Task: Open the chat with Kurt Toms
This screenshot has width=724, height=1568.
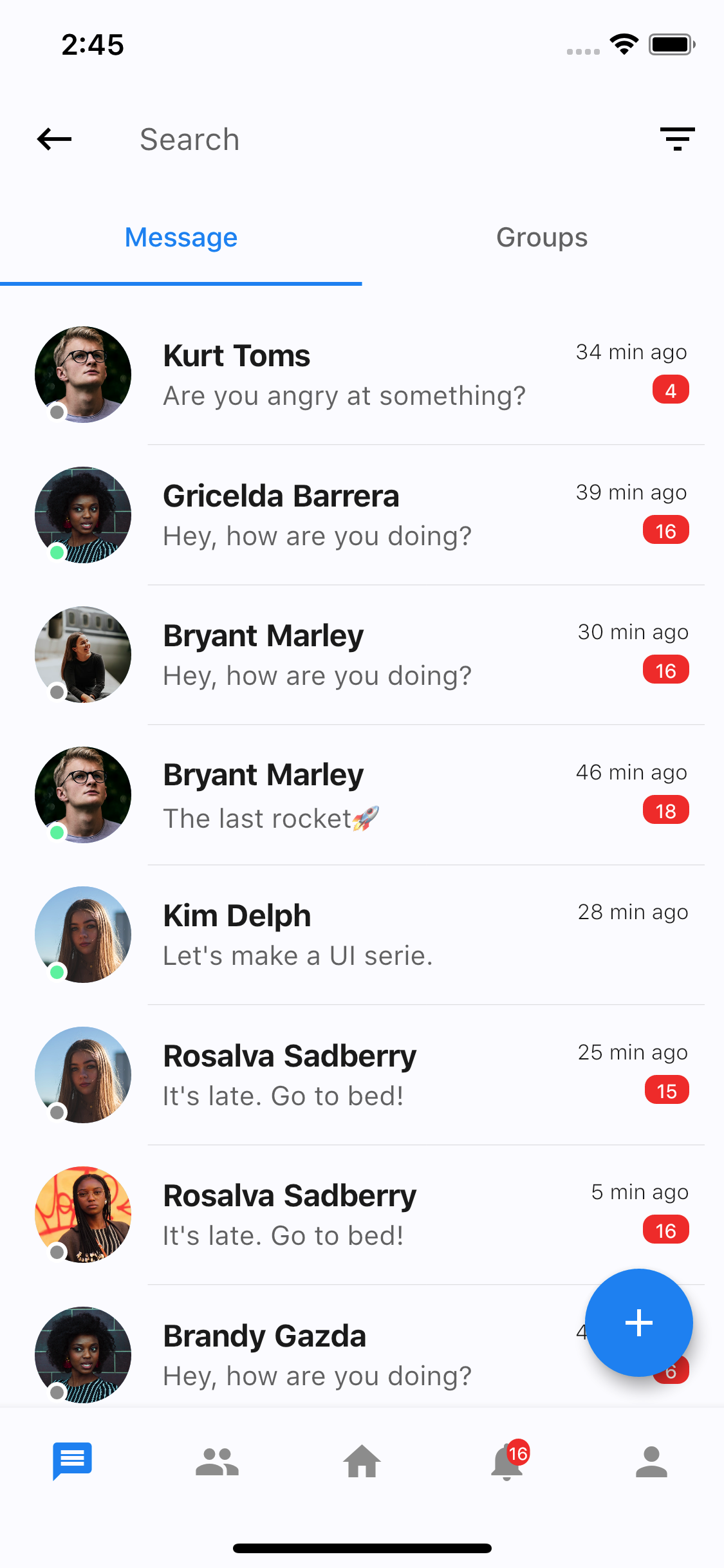Action: click(362, 375)
